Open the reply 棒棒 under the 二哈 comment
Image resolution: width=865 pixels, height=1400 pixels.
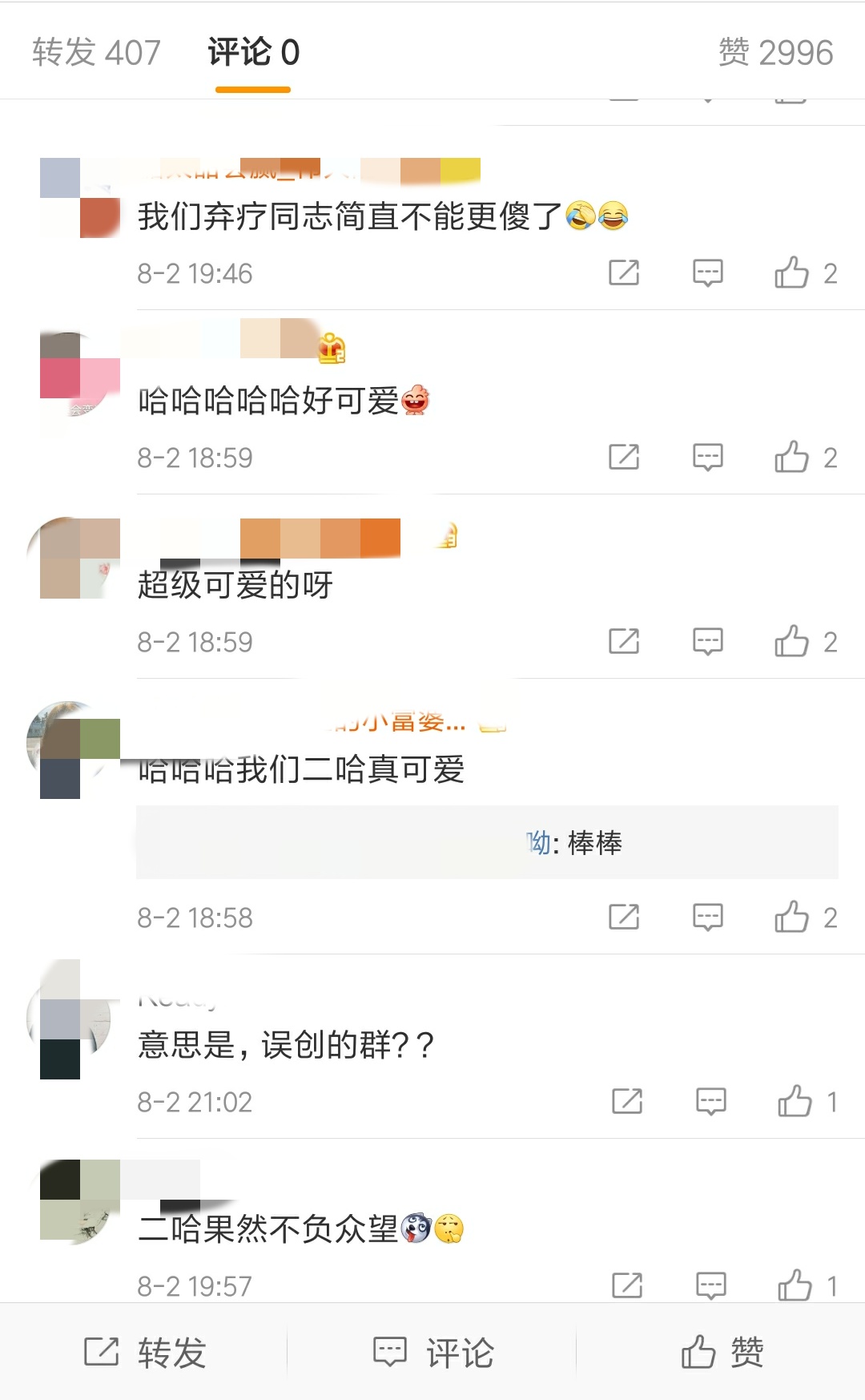(x=487, y=843)
